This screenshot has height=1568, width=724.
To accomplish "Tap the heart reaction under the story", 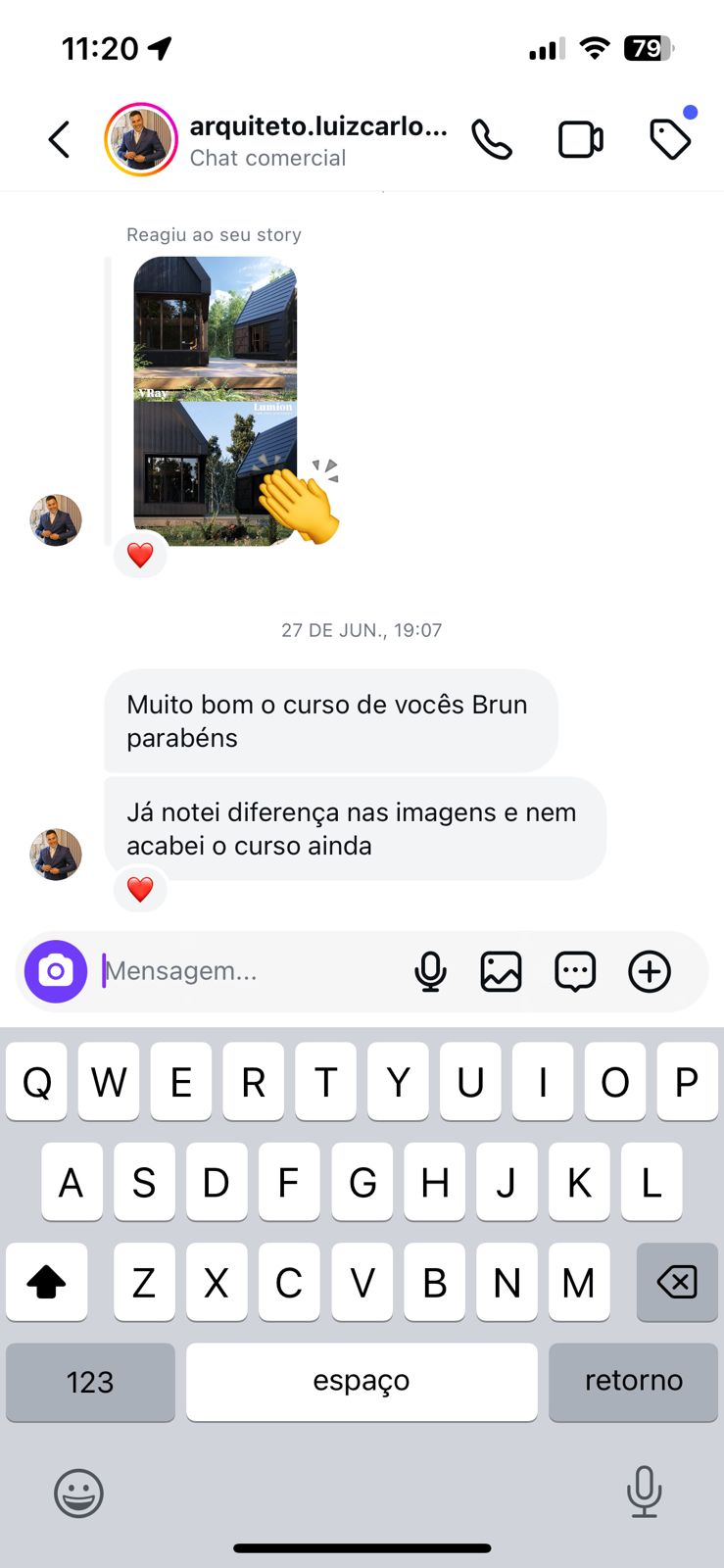I will [x=140, y=556].
